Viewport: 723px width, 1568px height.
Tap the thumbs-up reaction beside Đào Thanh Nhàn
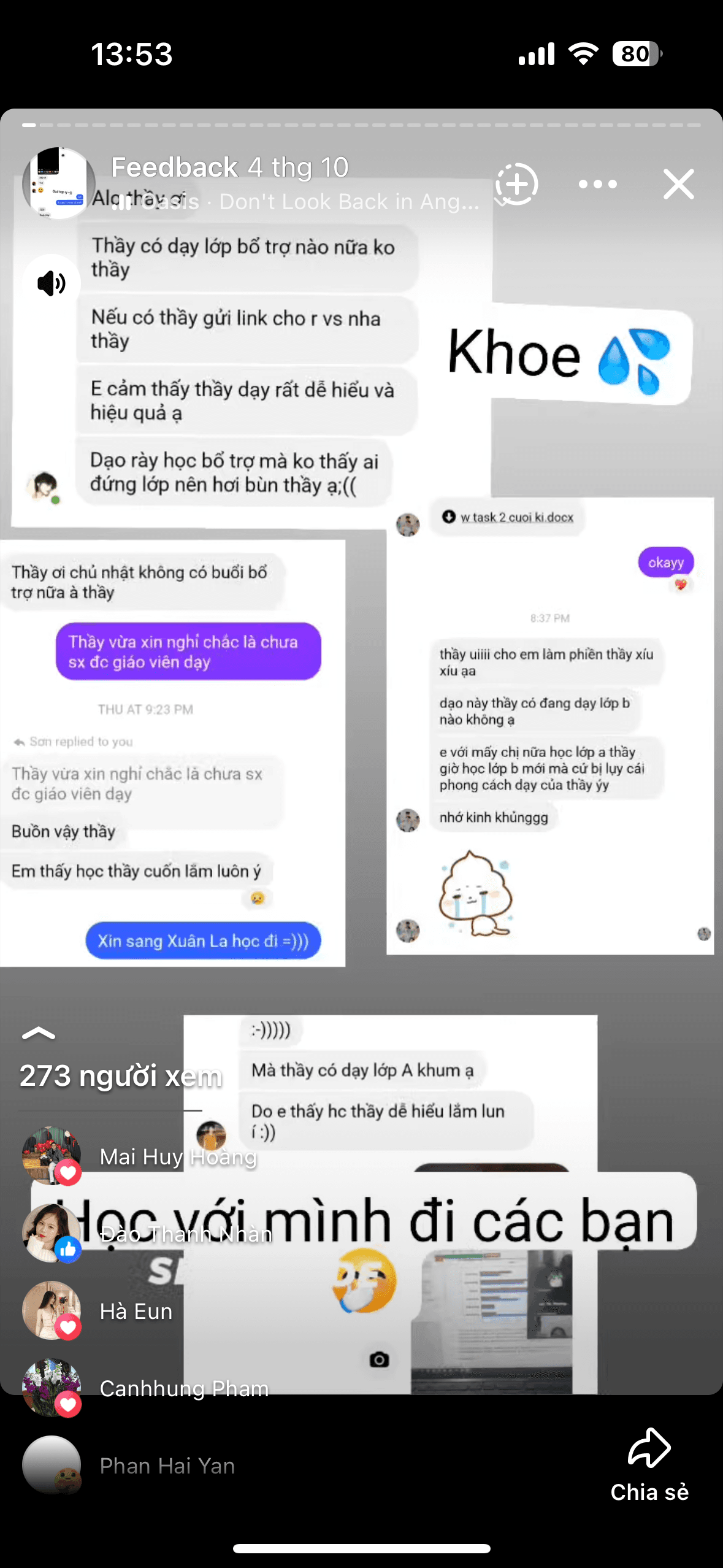(x=67, y=1248)
